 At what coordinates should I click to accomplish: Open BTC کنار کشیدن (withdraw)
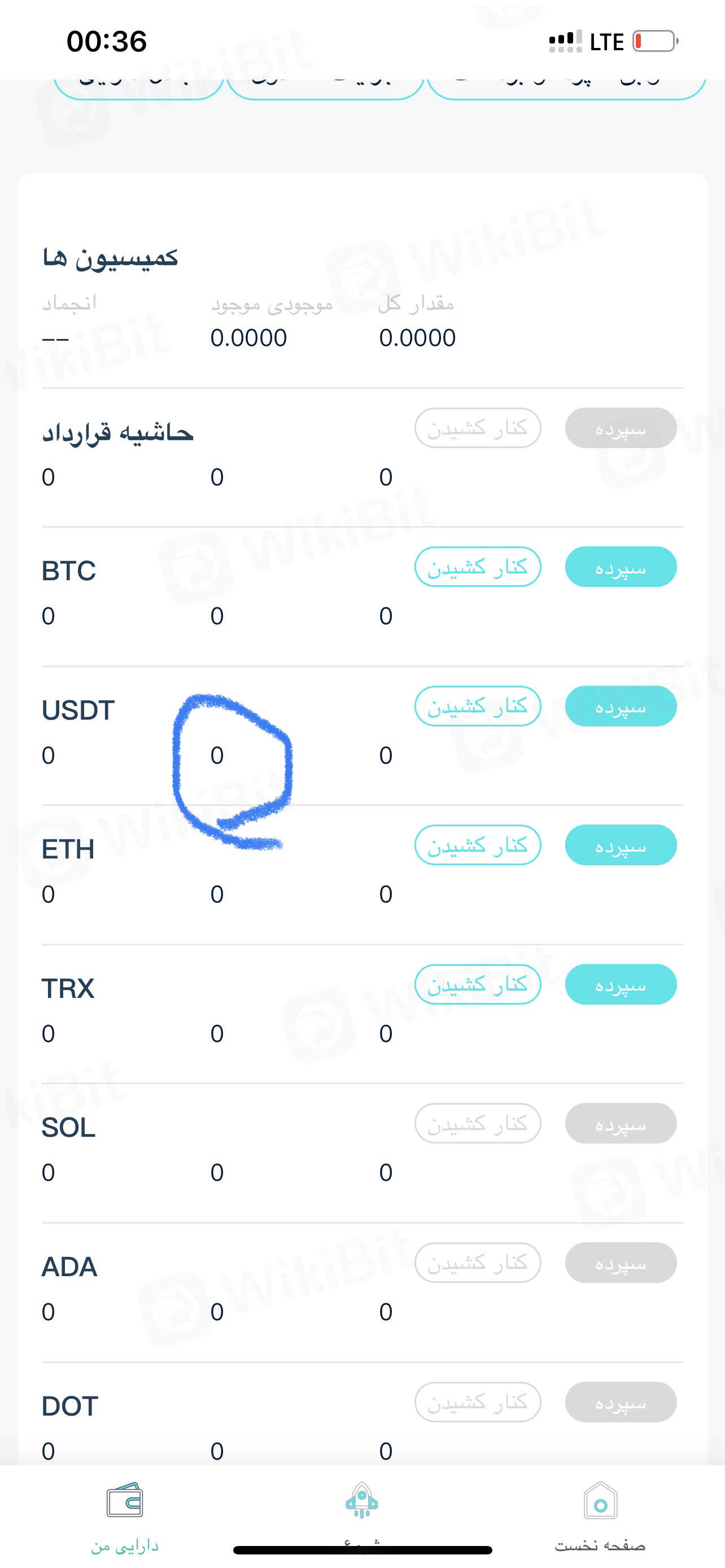pos(477,567)
